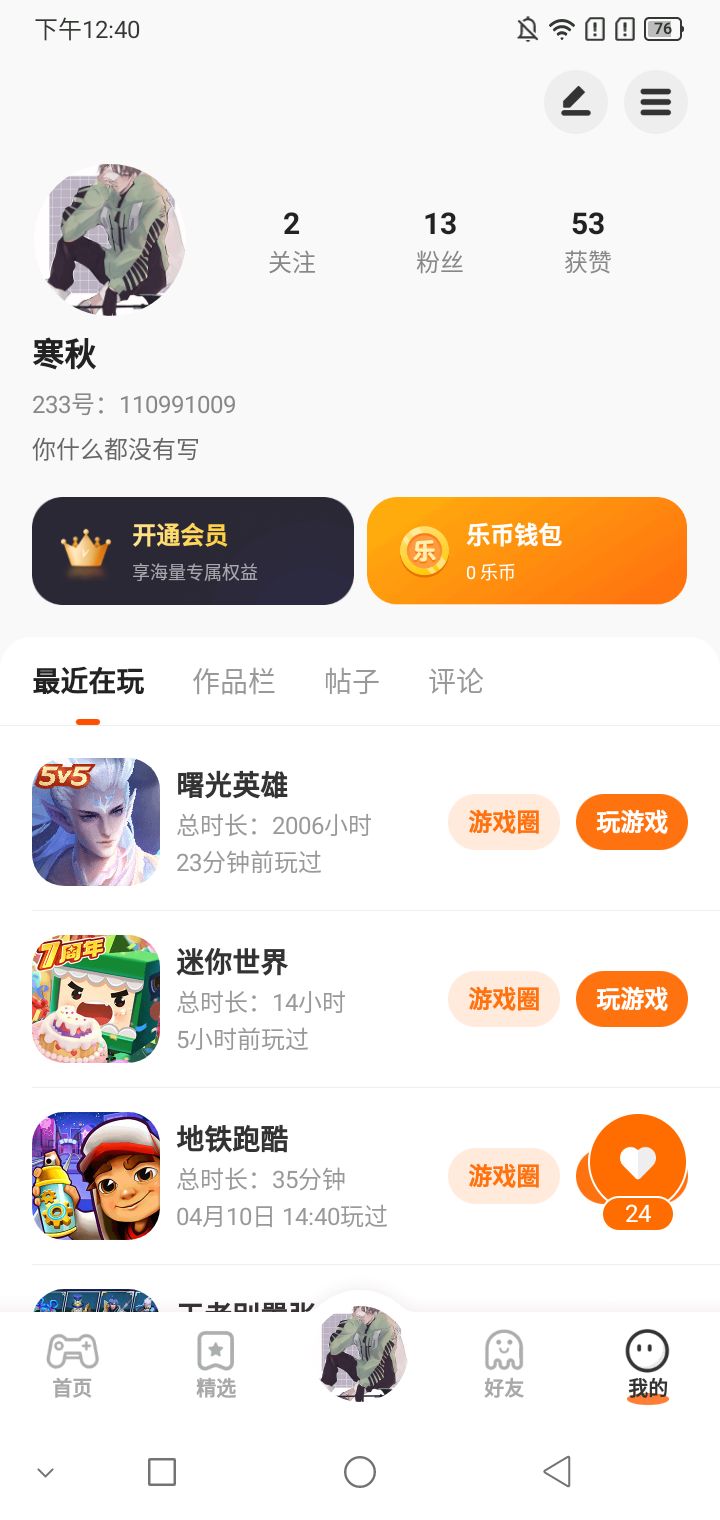View the 关注 following list

point(291,241)
